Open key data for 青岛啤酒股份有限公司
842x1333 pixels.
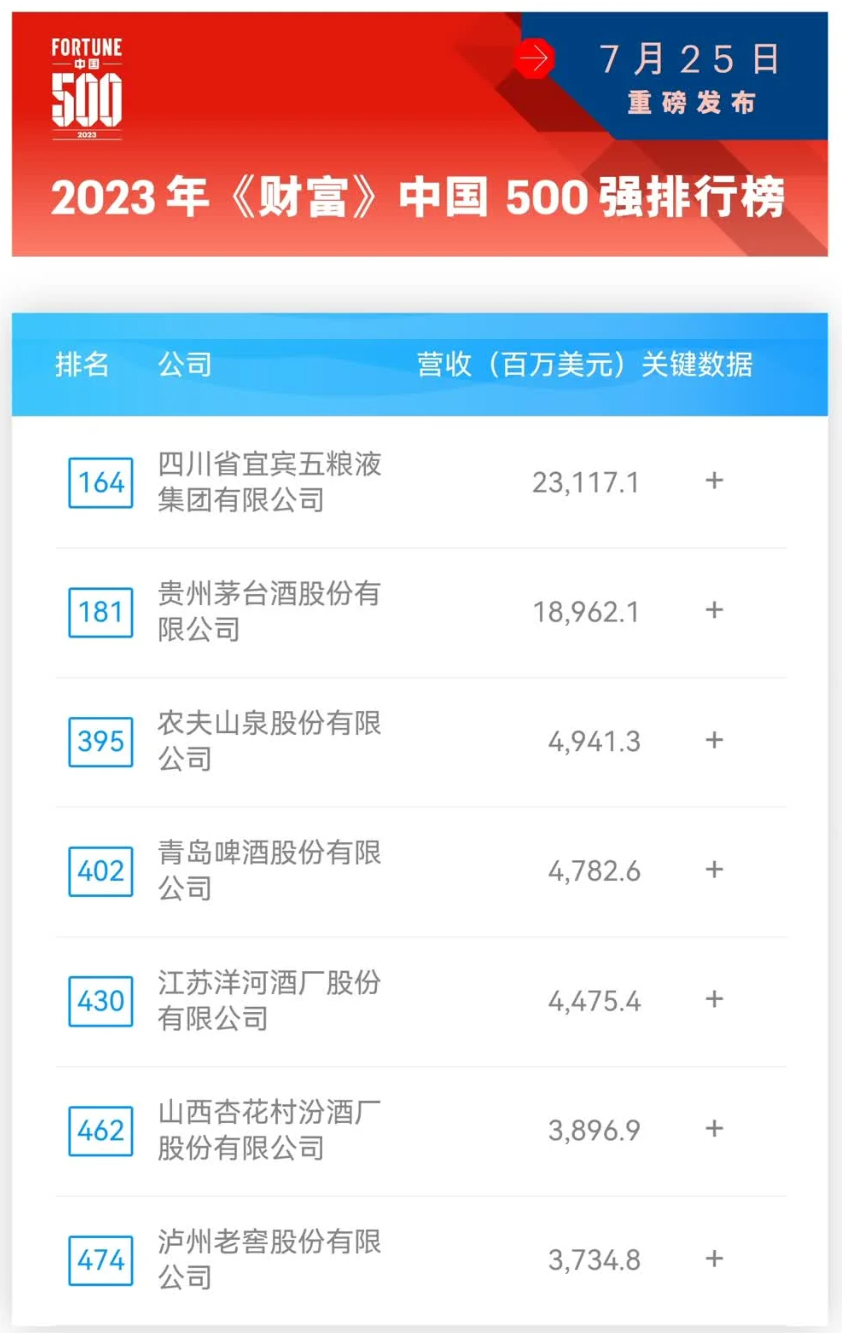[714, 870]
